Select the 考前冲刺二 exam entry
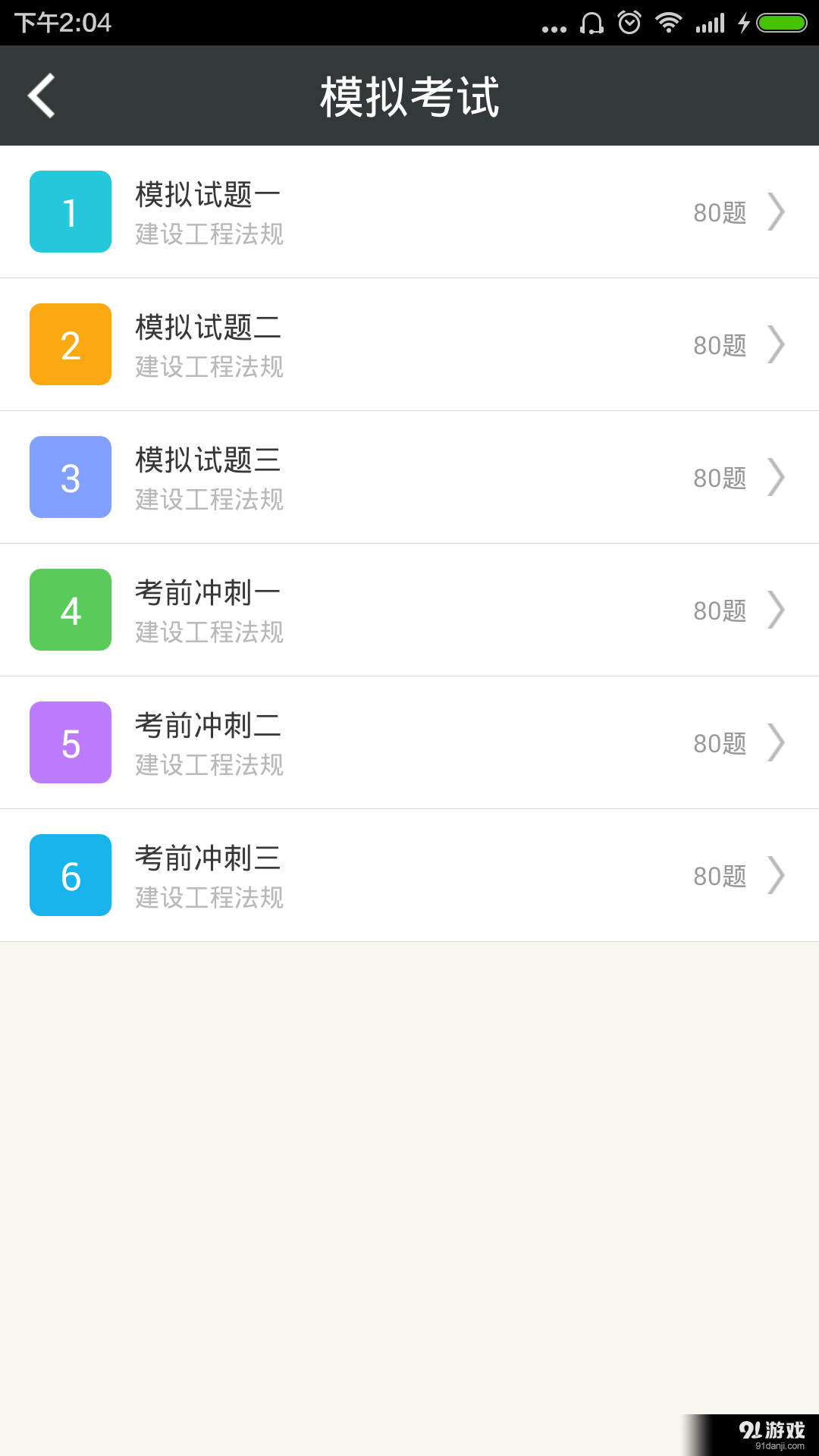 (x=409, y=742)
